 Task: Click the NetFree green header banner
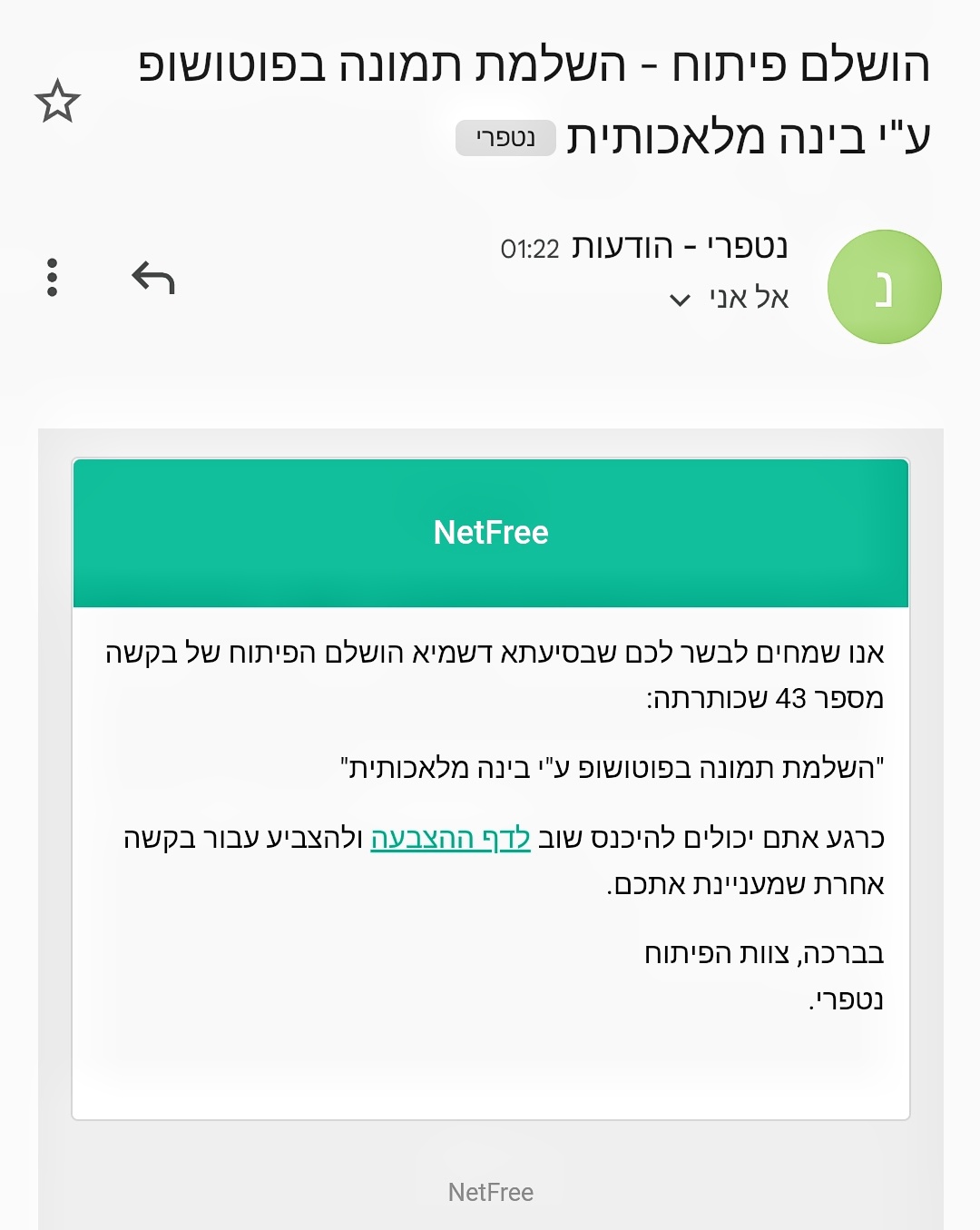[490, 532]
